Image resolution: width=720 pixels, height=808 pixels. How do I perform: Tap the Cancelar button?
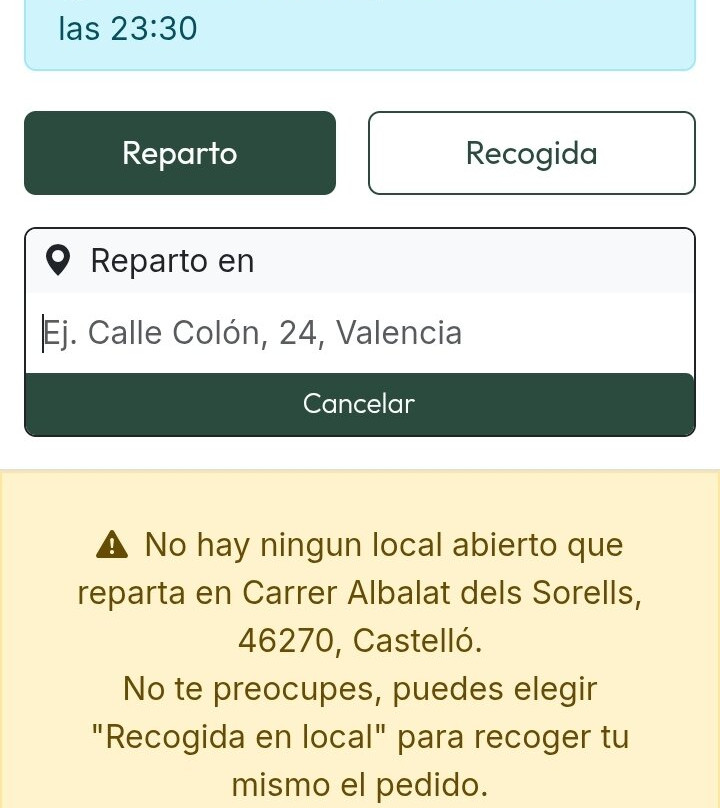click(x=359, y=404)
